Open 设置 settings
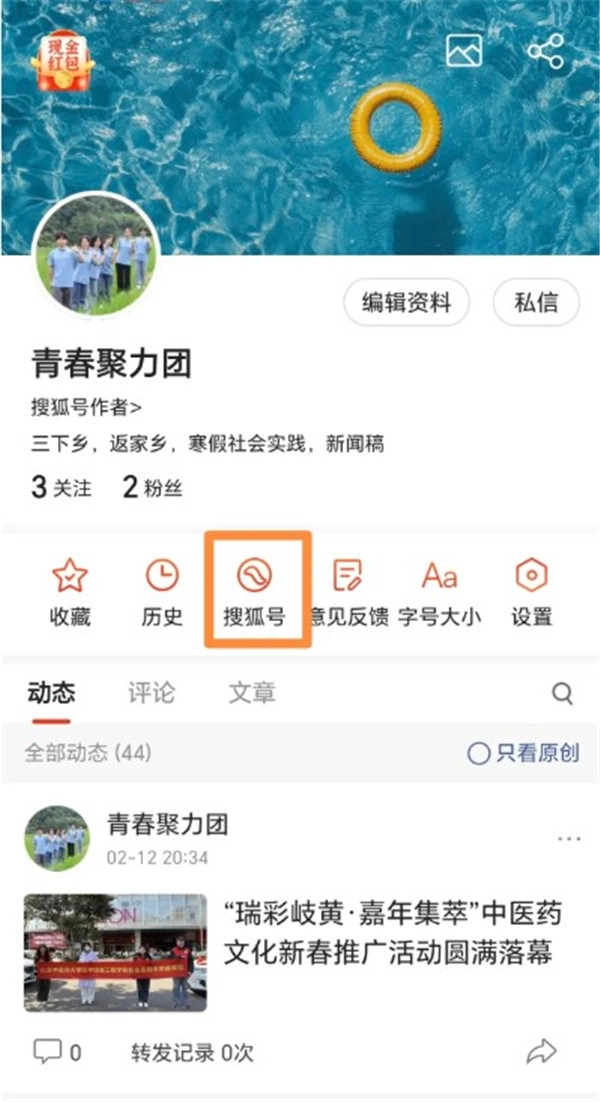Viewport: 600px width, 1102px height. tap(532, 592)
